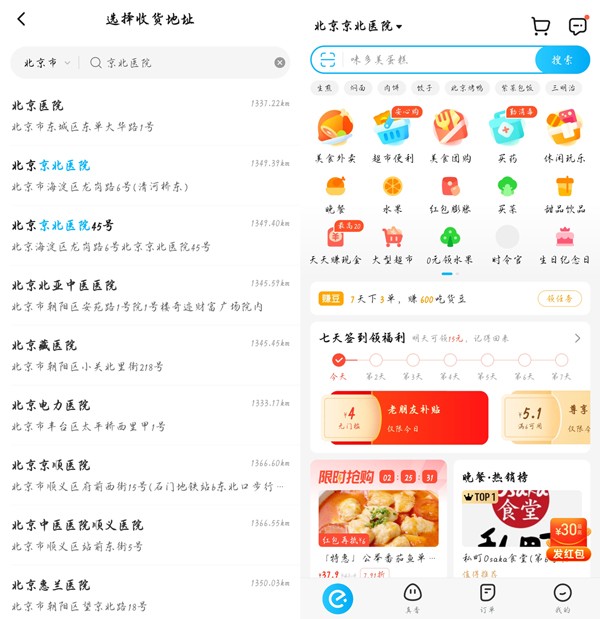The image size is (600, 619).
Task: Open the shopping cart icon
Action: (541, 26)
